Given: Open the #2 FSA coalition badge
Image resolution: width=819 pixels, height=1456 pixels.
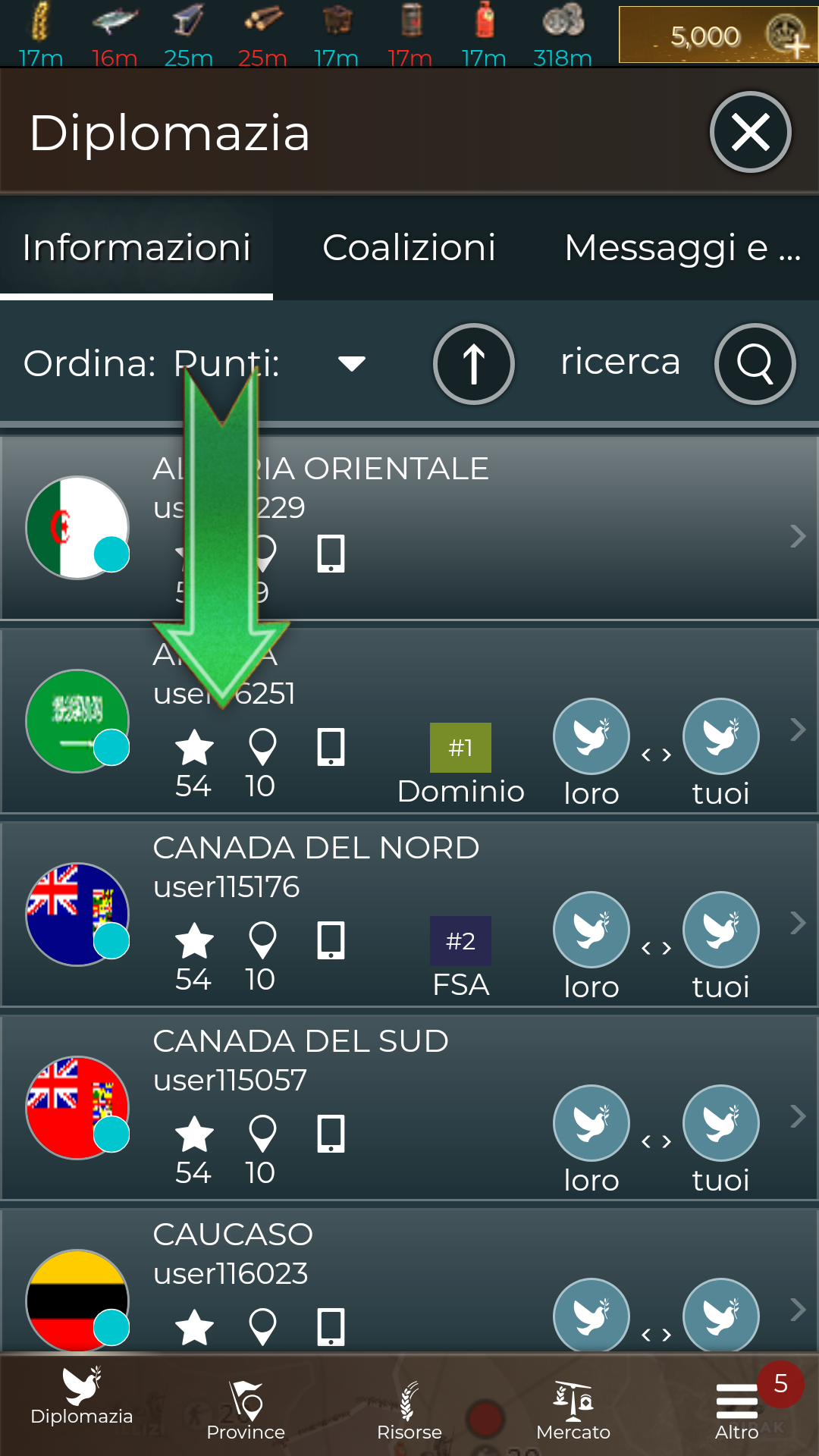Looking at the screenshot, I should pyautogui.click(x=460, y=942).
